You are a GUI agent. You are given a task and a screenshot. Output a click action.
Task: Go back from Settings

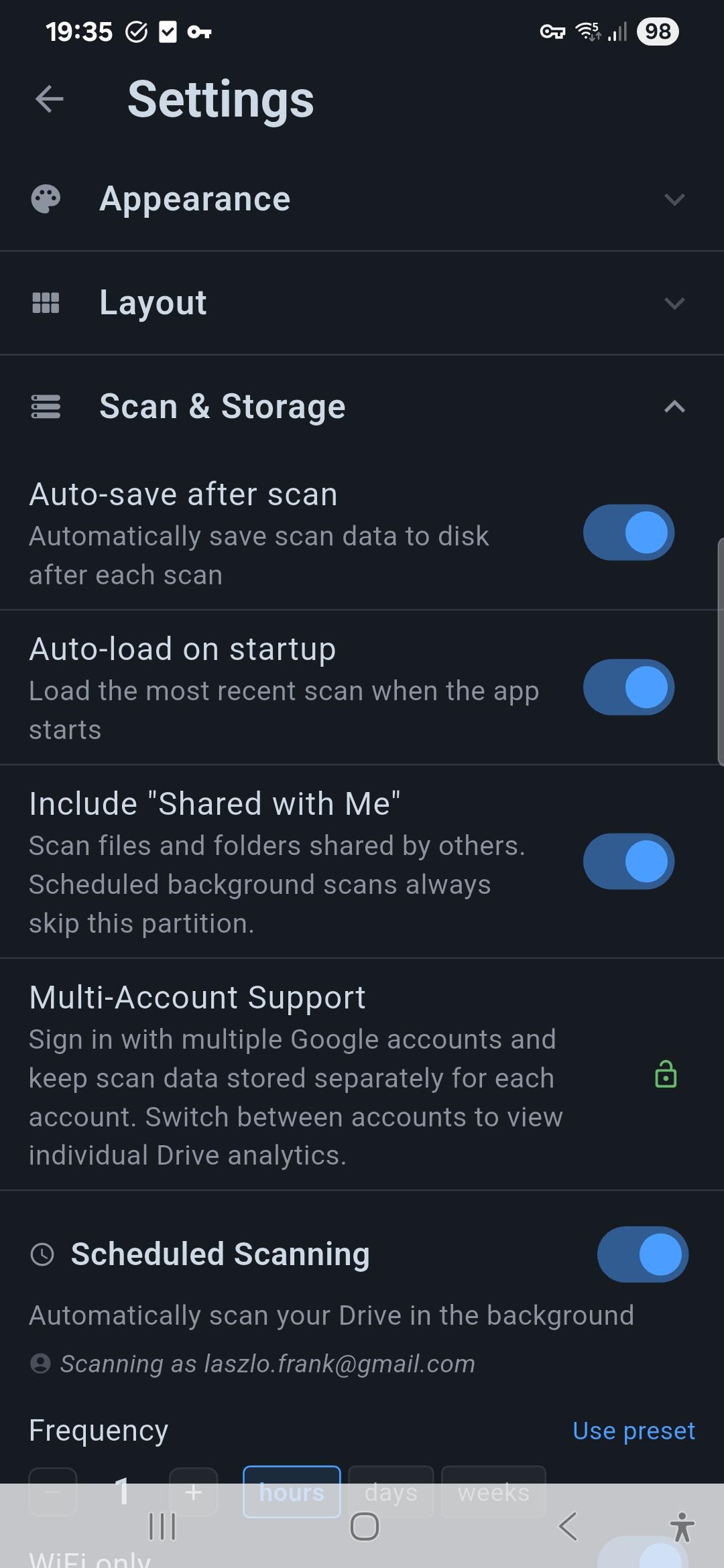(50, 99)
